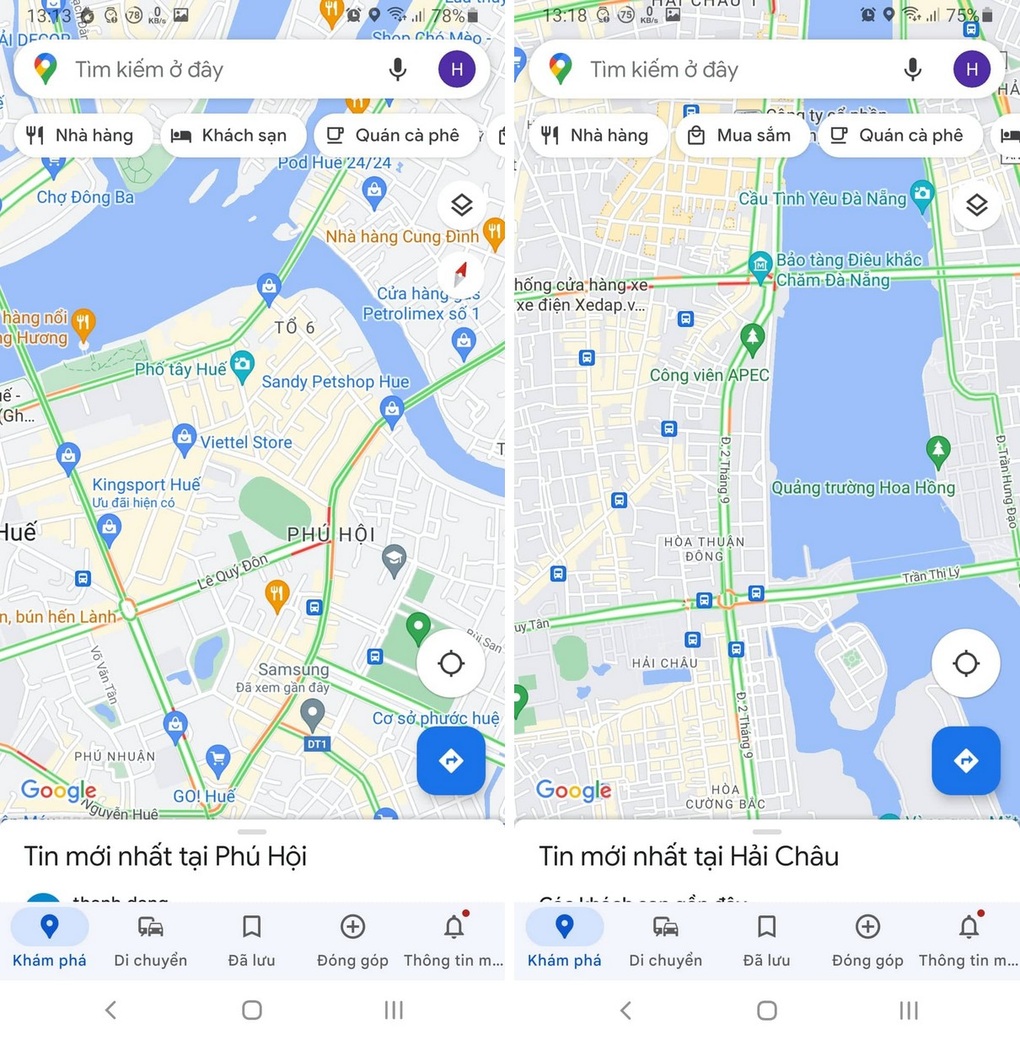Open profile avatar H on Hải Châu screen
The width and height of the screenshot is (1020, 1040).
coord(971,69)
